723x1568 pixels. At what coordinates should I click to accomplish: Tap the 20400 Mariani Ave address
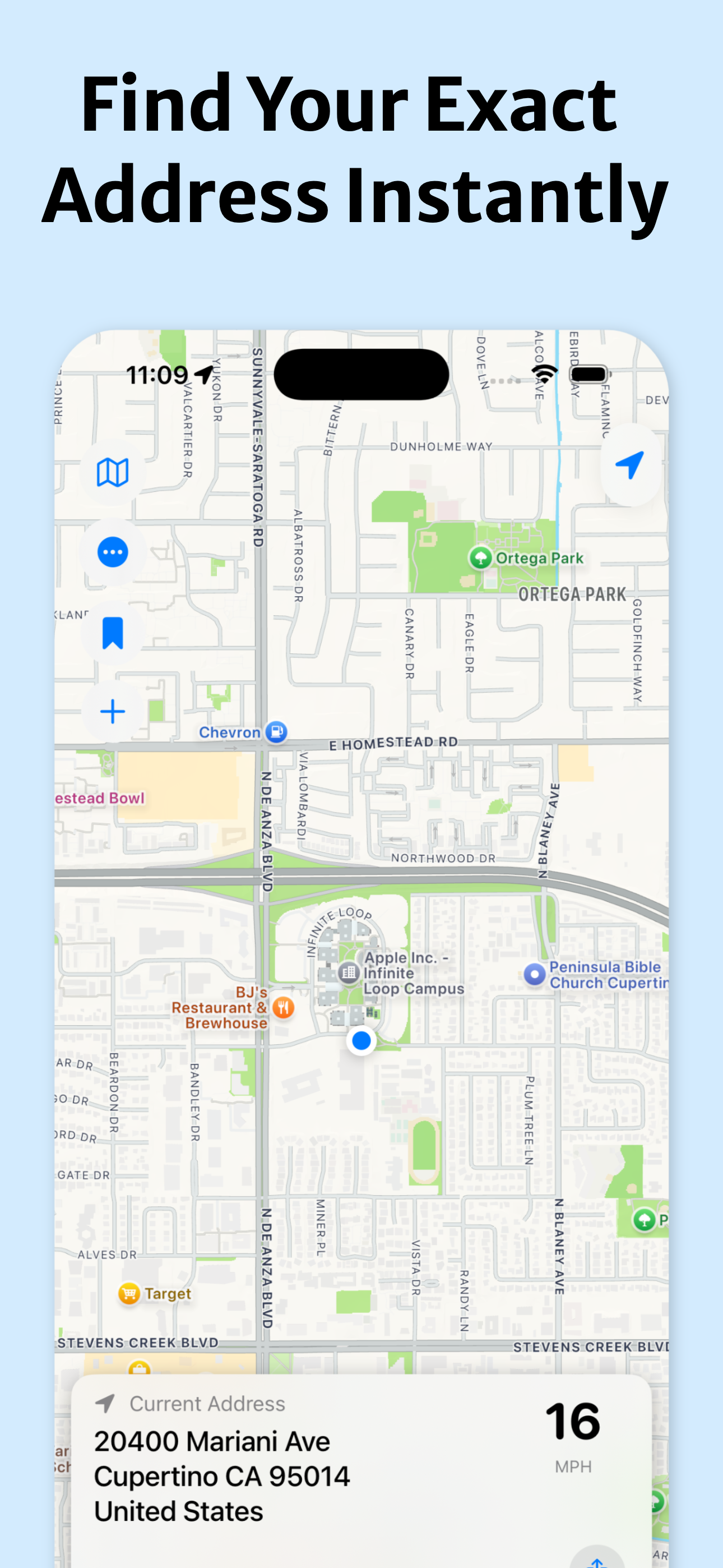(212, 1442)
